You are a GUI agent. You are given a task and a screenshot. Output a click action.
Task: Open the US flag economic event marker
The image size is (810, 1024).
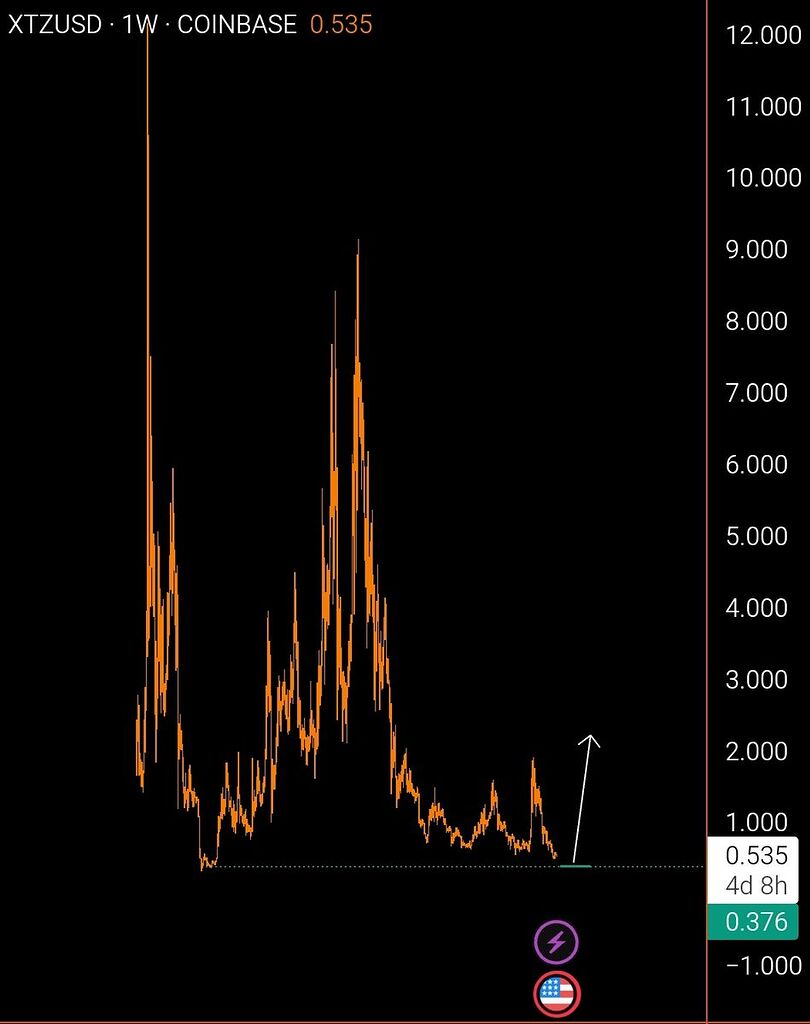557,994
